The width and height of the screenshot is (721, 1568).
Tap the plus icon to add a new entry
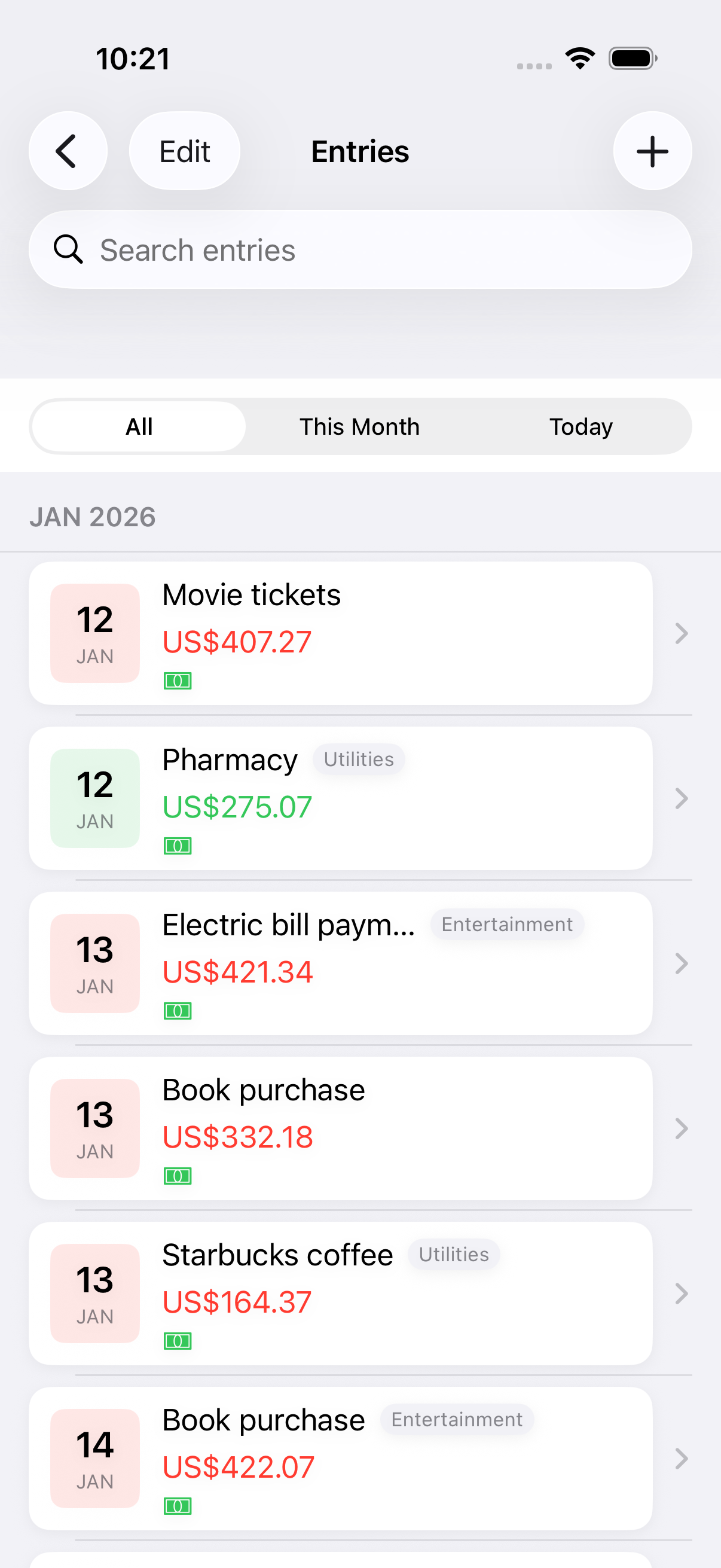652,151
